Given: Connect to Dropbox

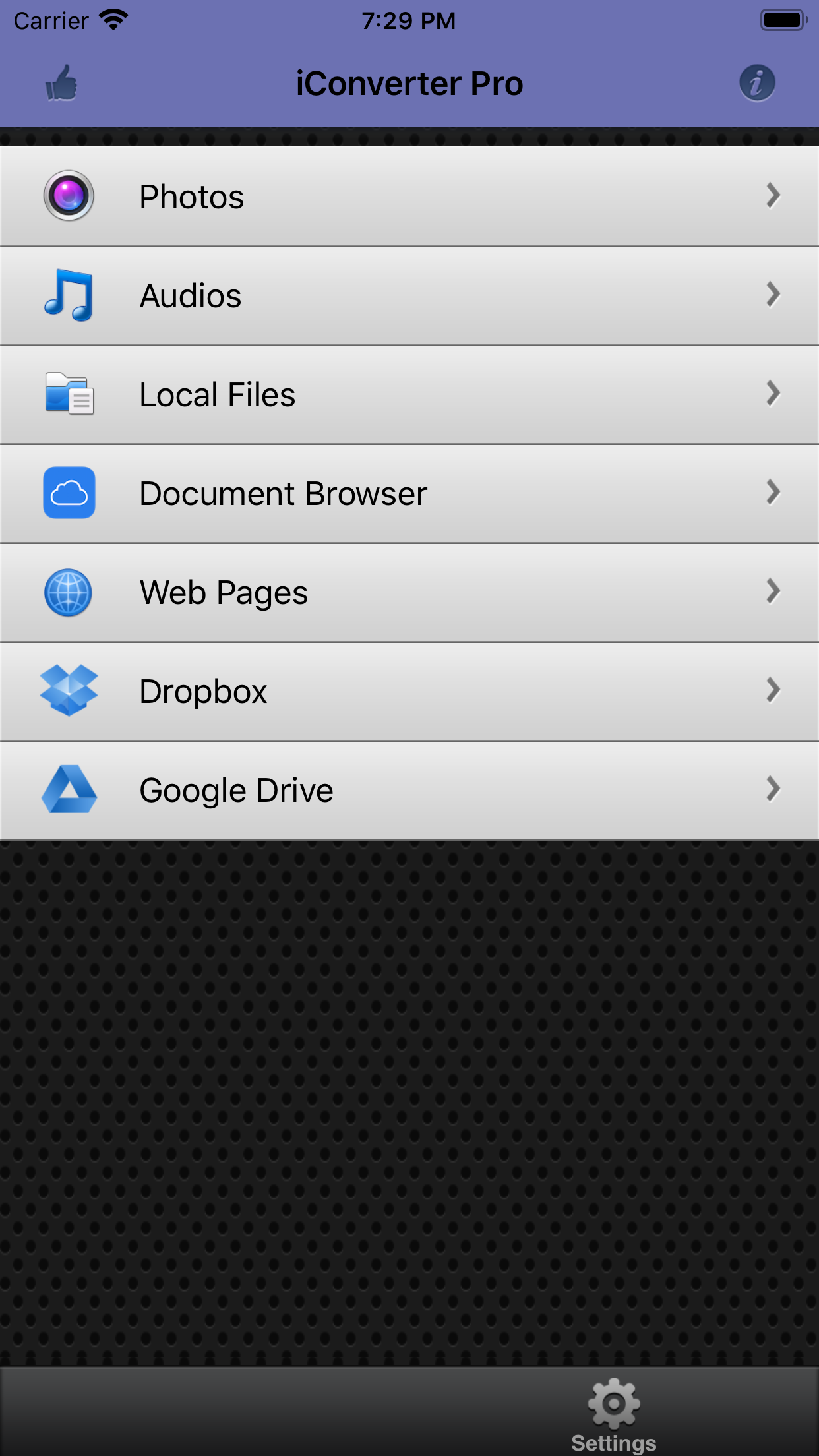Looking at the screenshot, I should tap(409, 691).
